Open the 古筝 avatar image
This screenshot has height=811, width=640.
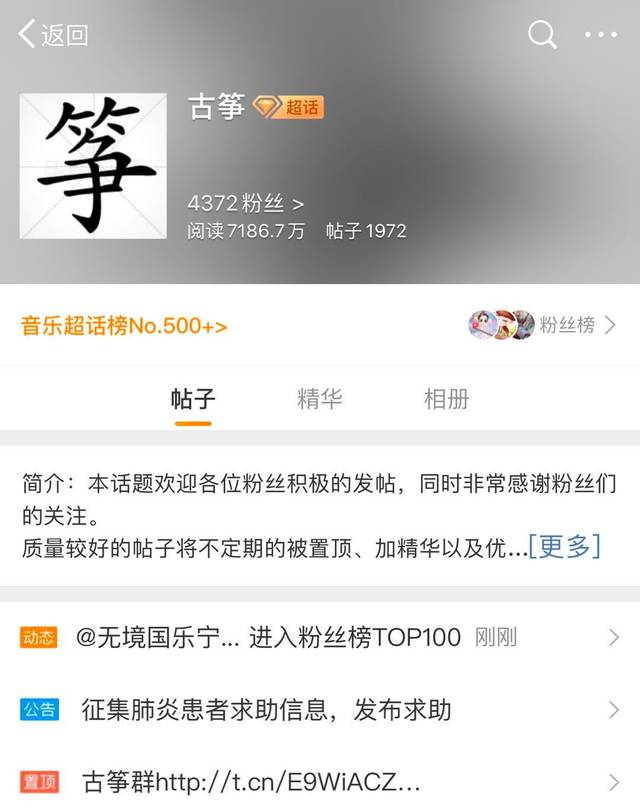click(x=94, y=166)
